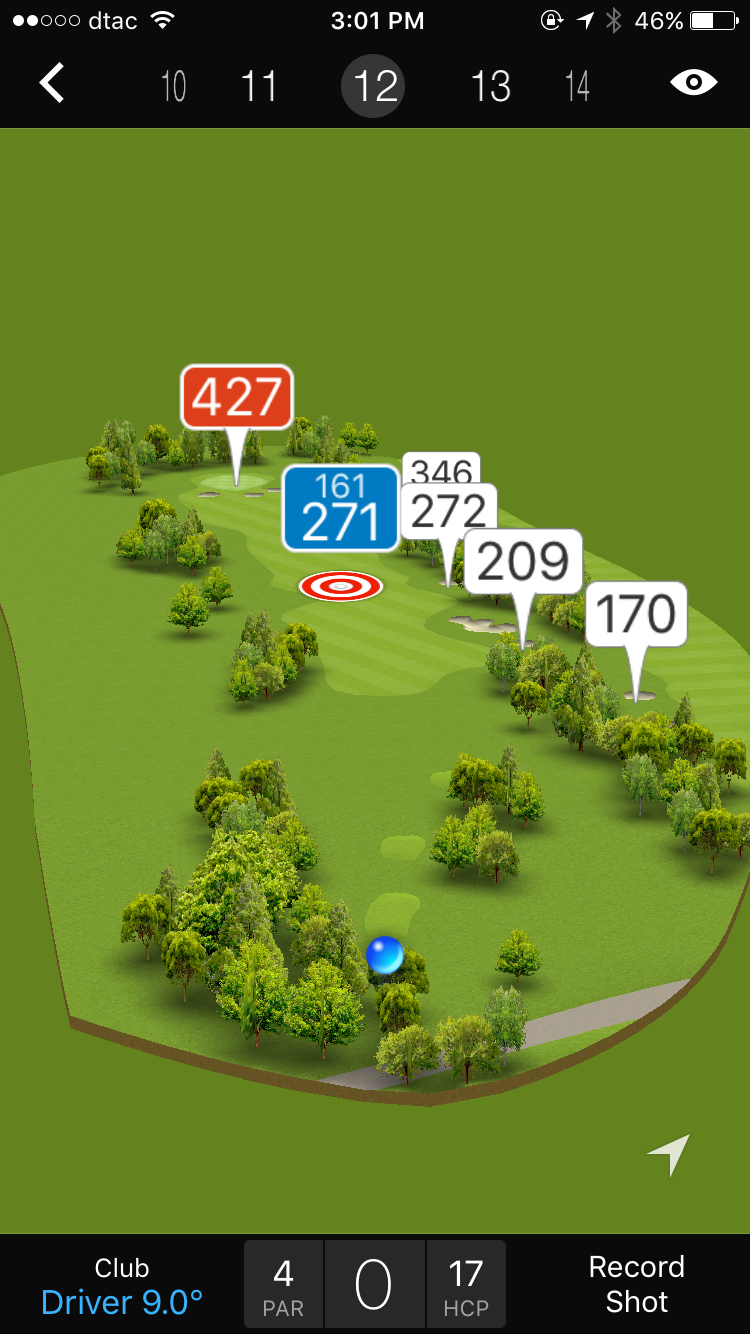Switch to hole 11
Viewport: 750px width, 1334px height.
(x=259, y=87)
